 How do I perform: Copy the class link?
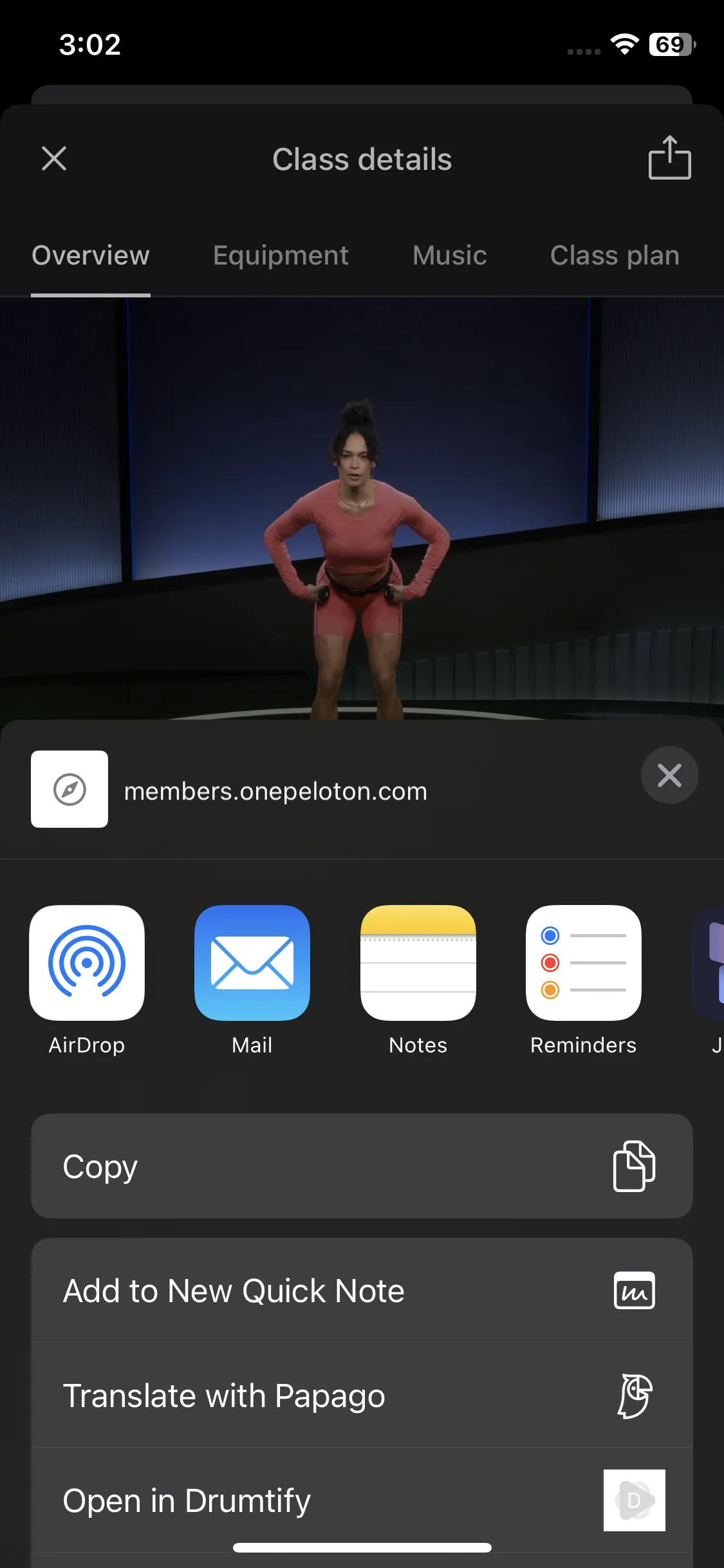[x=362, y=1166]
